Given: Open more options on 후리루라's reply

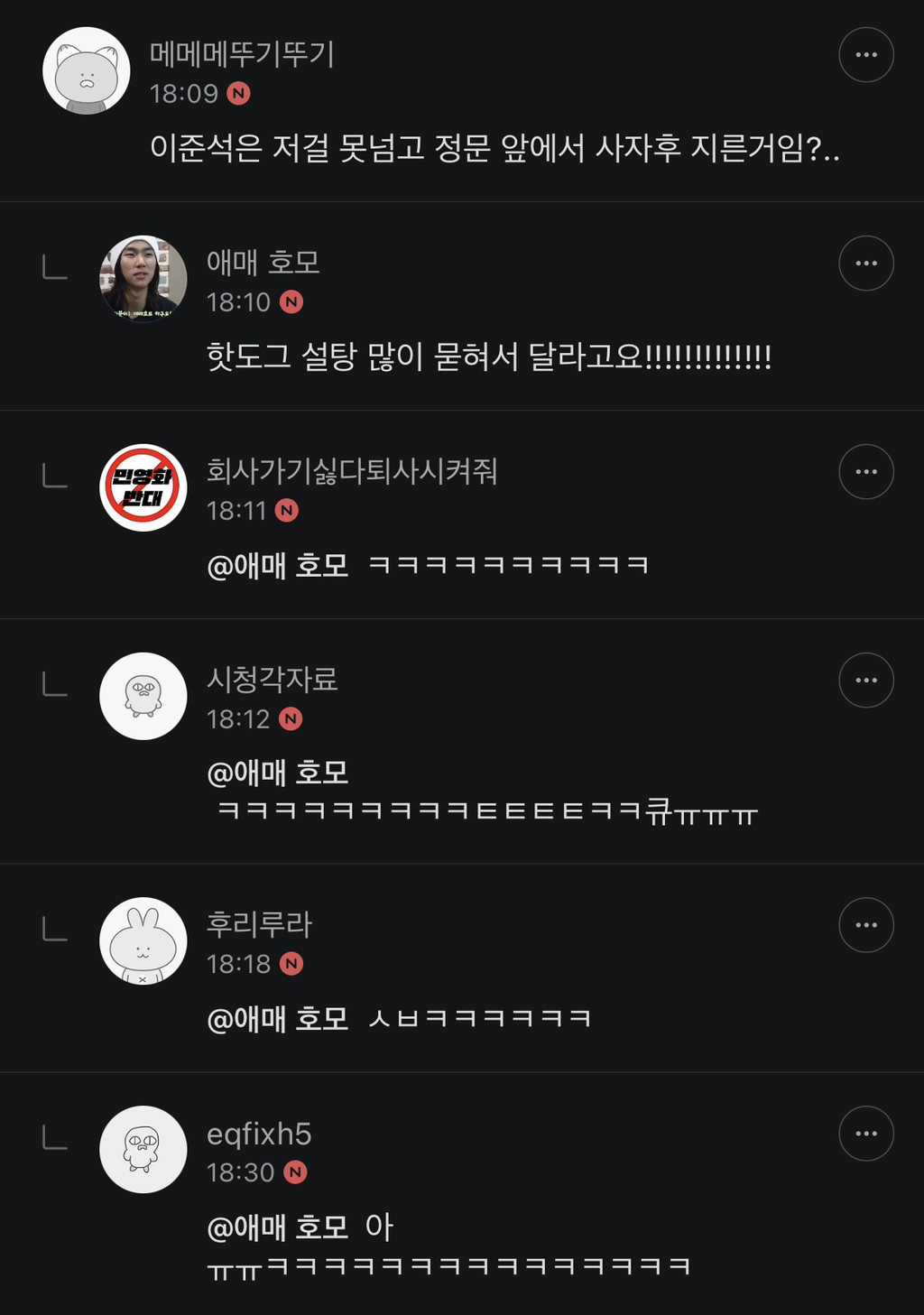Looking at the screenshot, I should [866, 925].
